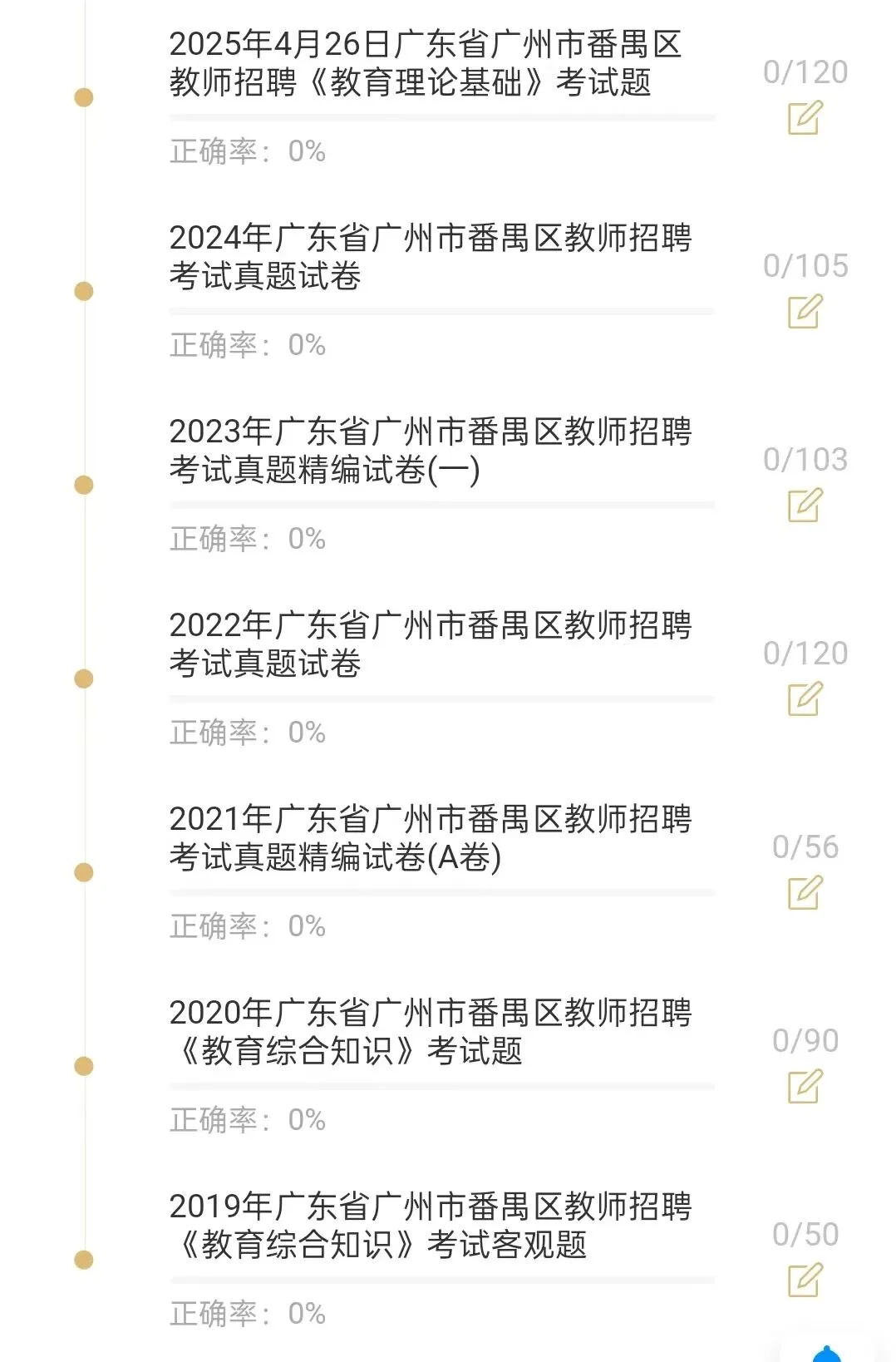The width and height of the screenshot is (896, 1362).
Task: Tap the pencil icon for the 2022年 paper
Action: [805, 699]
